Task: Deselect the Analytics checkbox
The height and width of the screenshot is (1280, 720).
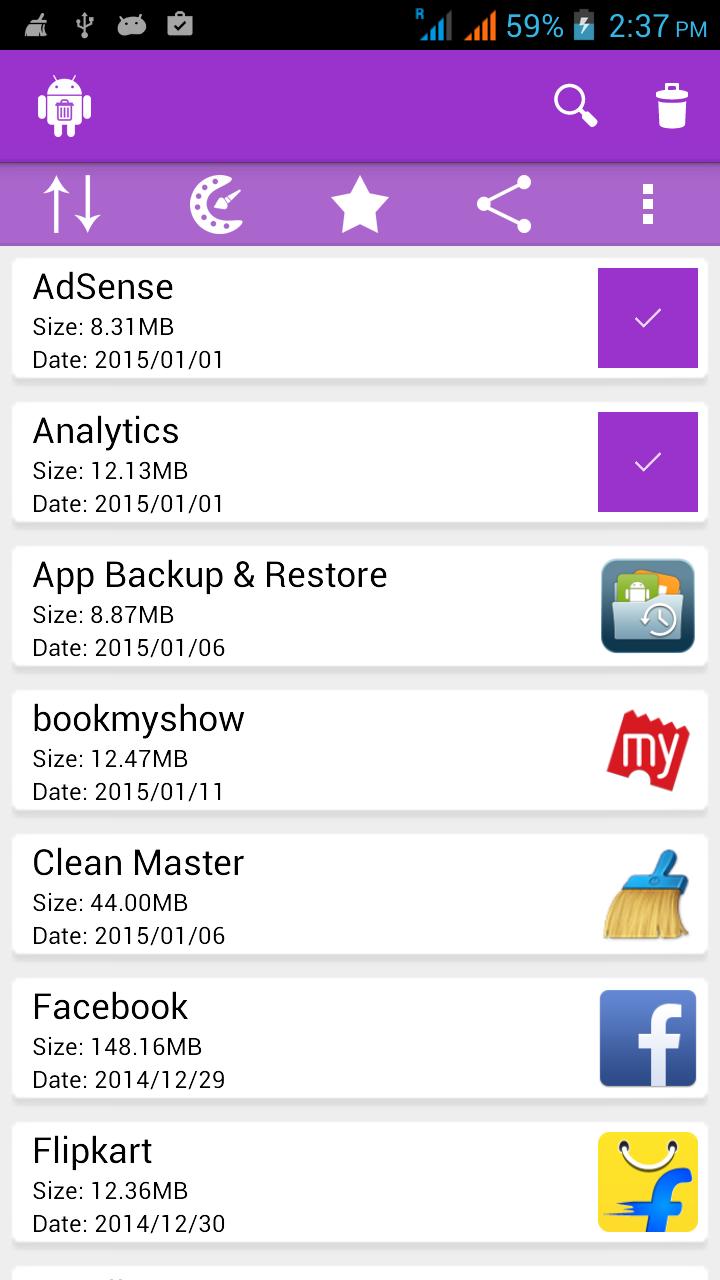Action: [x=647, y=462]
